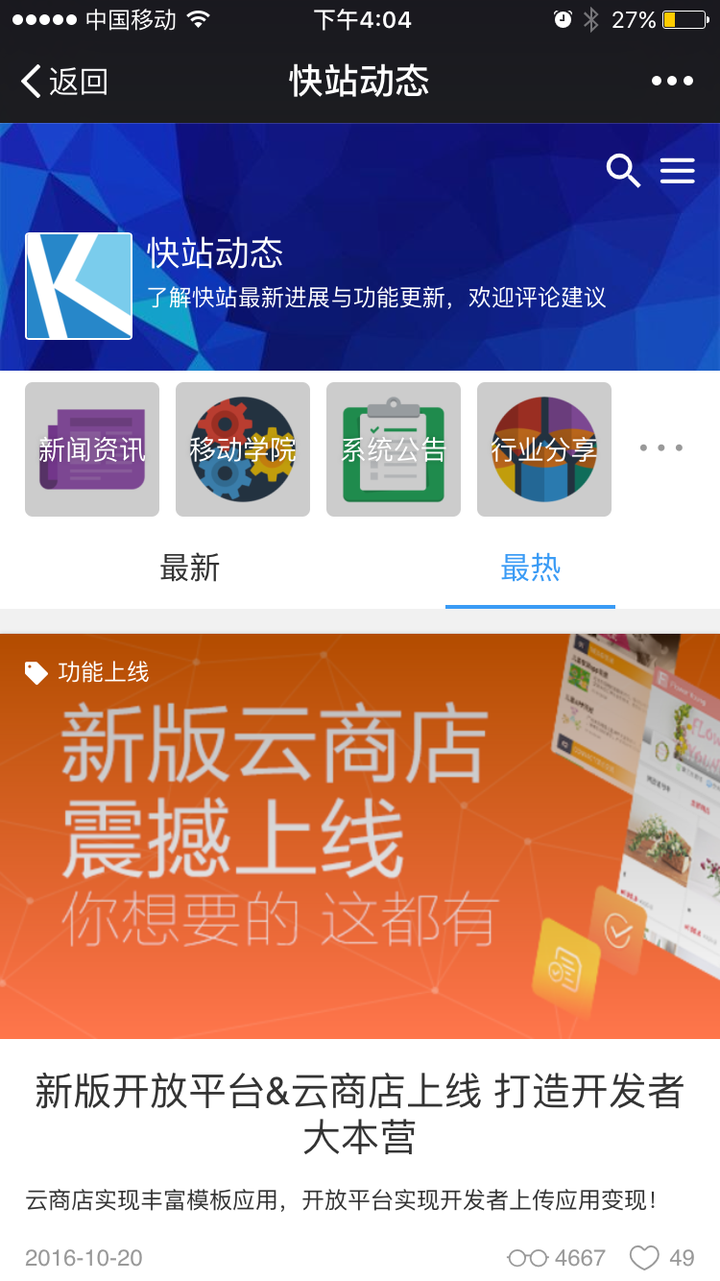Like the 新版开放平台 article
The height and width of the screenshot is (1281, 720).
pos(645,1257)
